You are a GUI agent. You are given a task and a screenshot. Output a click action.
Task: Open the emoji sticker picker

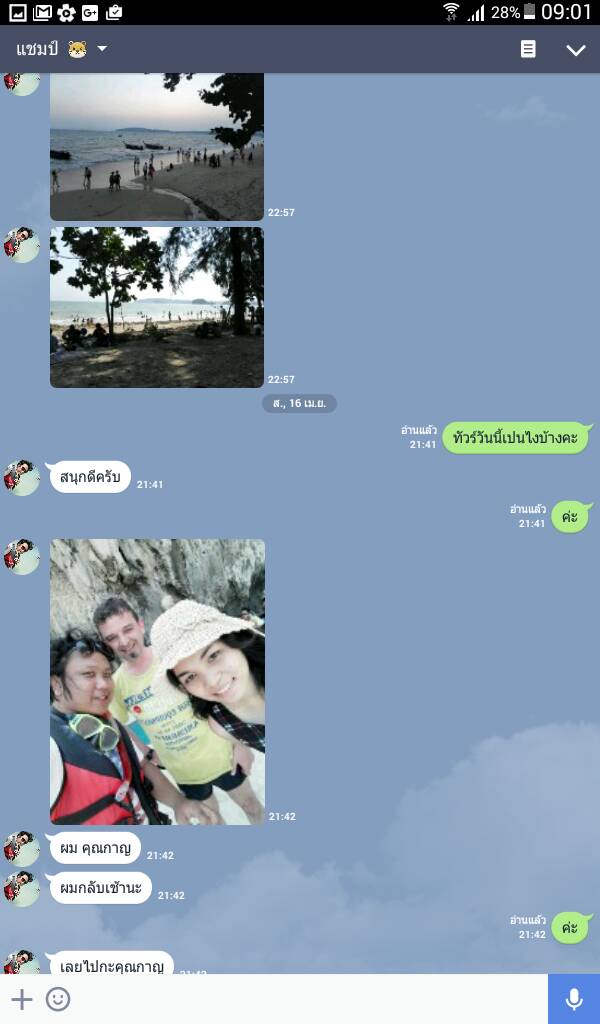57,999
